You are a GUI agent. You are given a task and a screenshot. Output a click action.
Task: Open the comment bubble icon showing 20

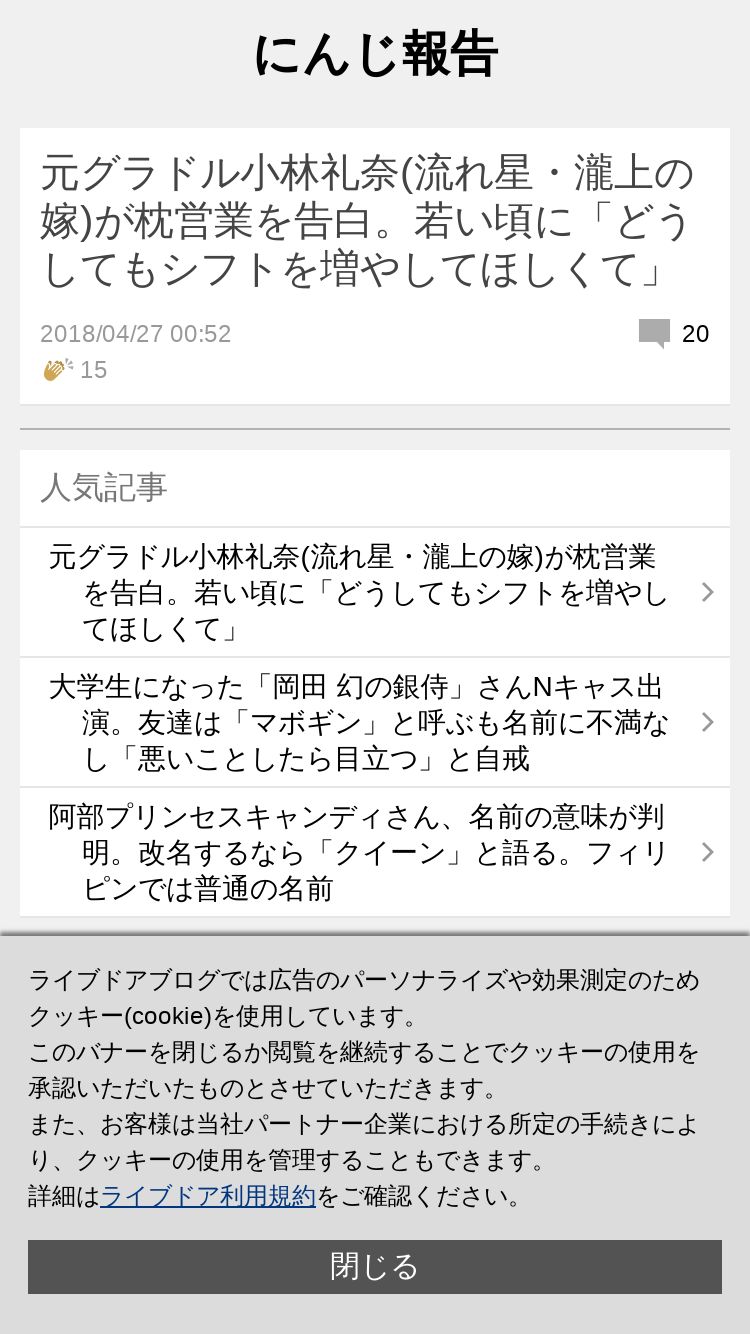[654, 333]
